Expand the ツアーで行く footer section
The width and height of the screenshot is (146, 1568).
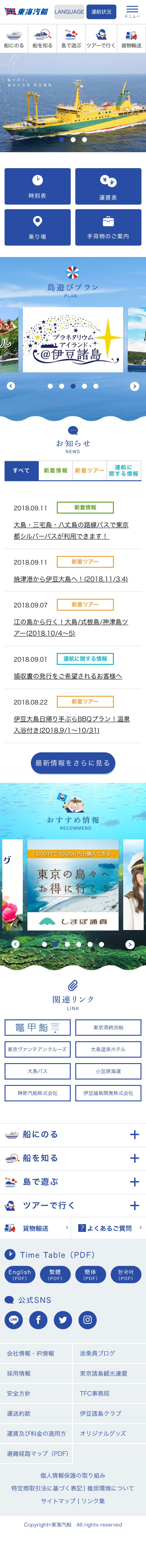tap(73, 1205)
